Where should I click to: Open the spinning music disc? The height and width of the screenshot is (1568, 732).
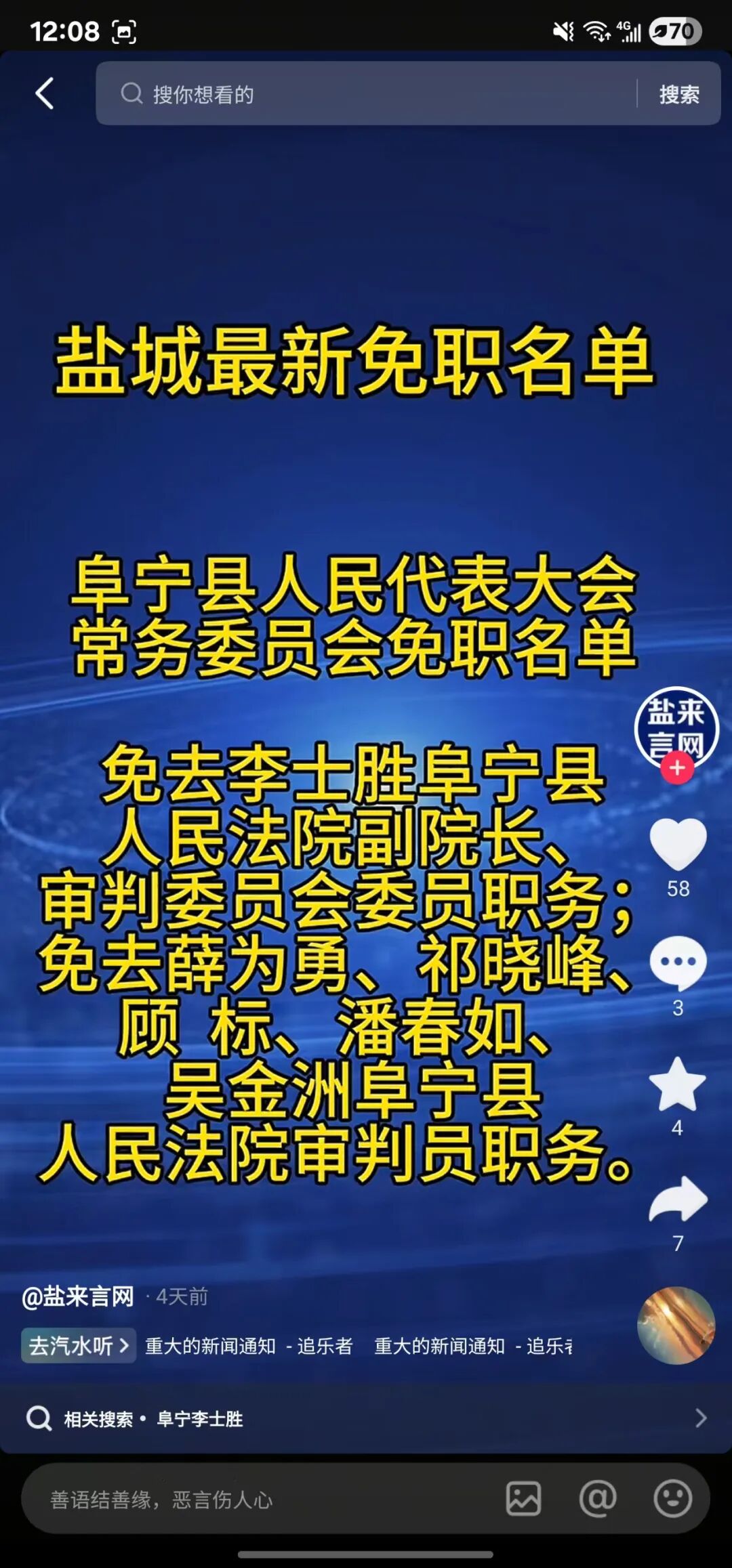click(x=676, y=1326)
